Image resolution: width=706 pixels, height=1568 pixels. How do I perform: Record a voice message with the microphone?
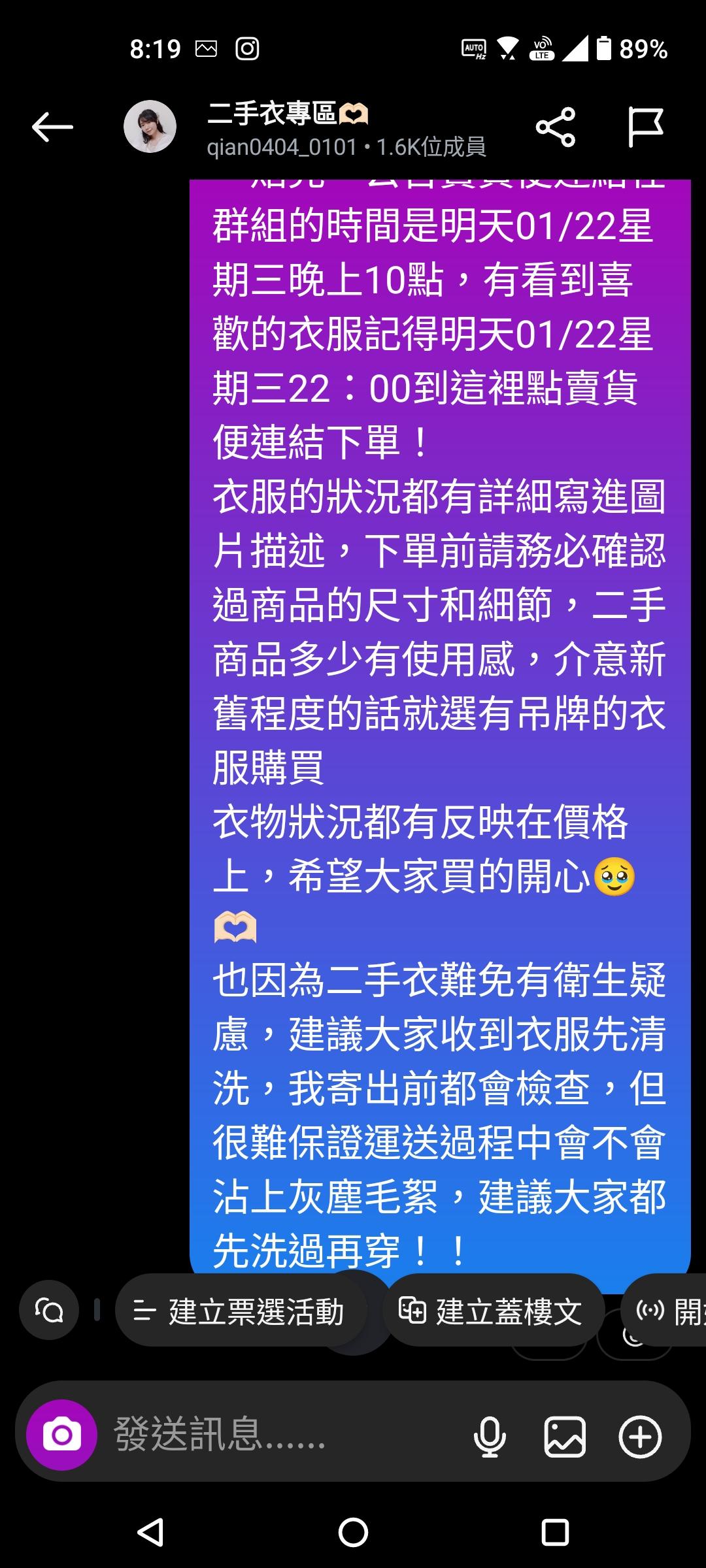pos(490,1437)
